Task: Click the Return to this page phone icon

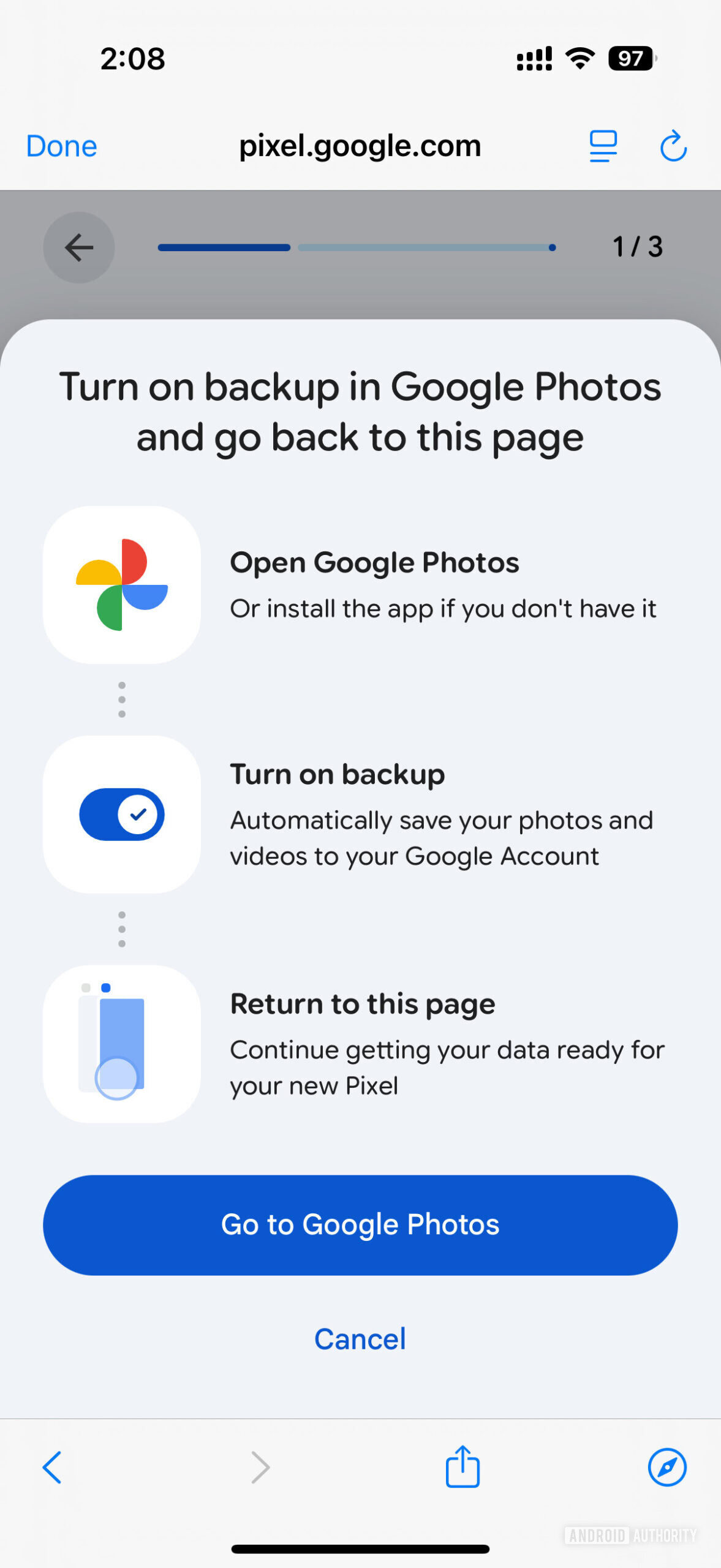Action: click(x=121, y=1043)
